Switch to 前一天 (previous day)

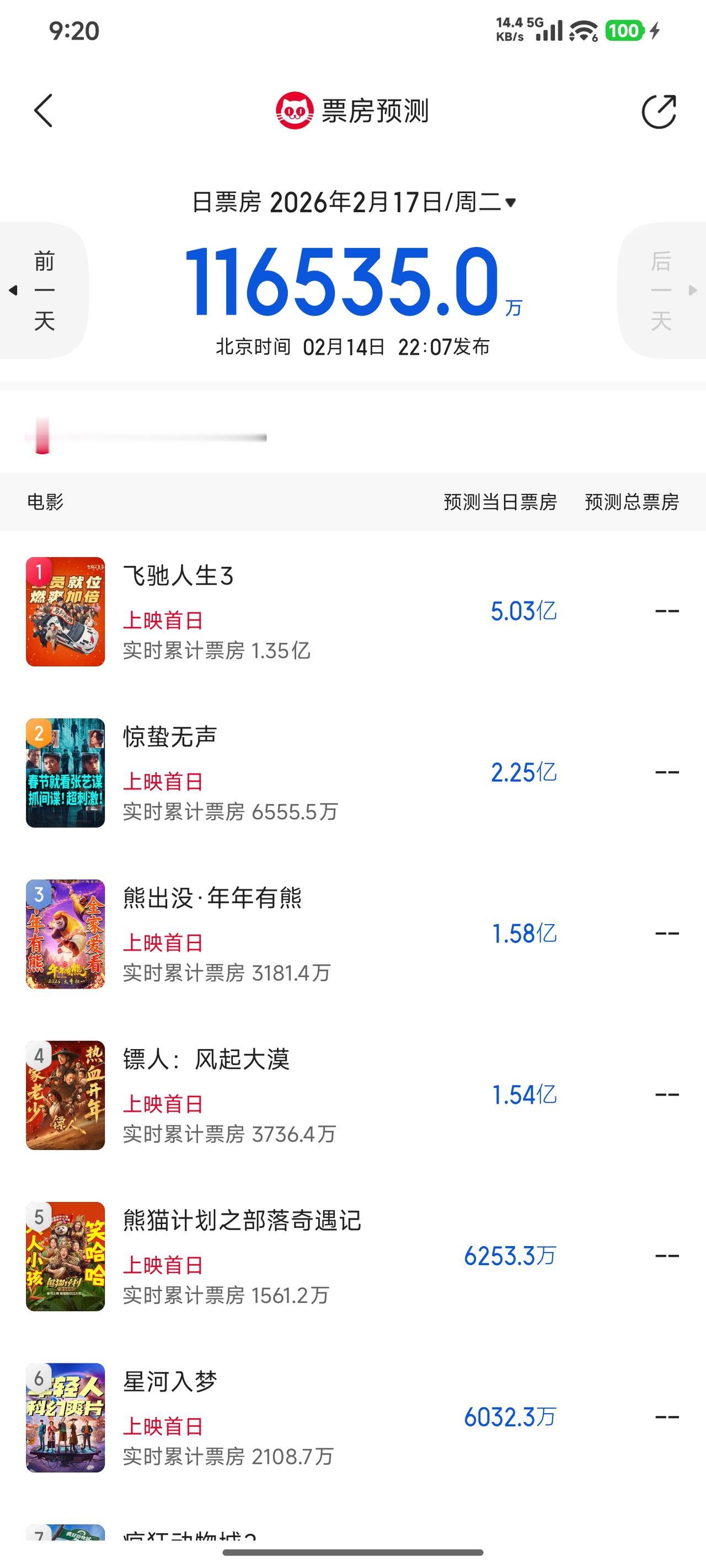[x=44, y=291]
